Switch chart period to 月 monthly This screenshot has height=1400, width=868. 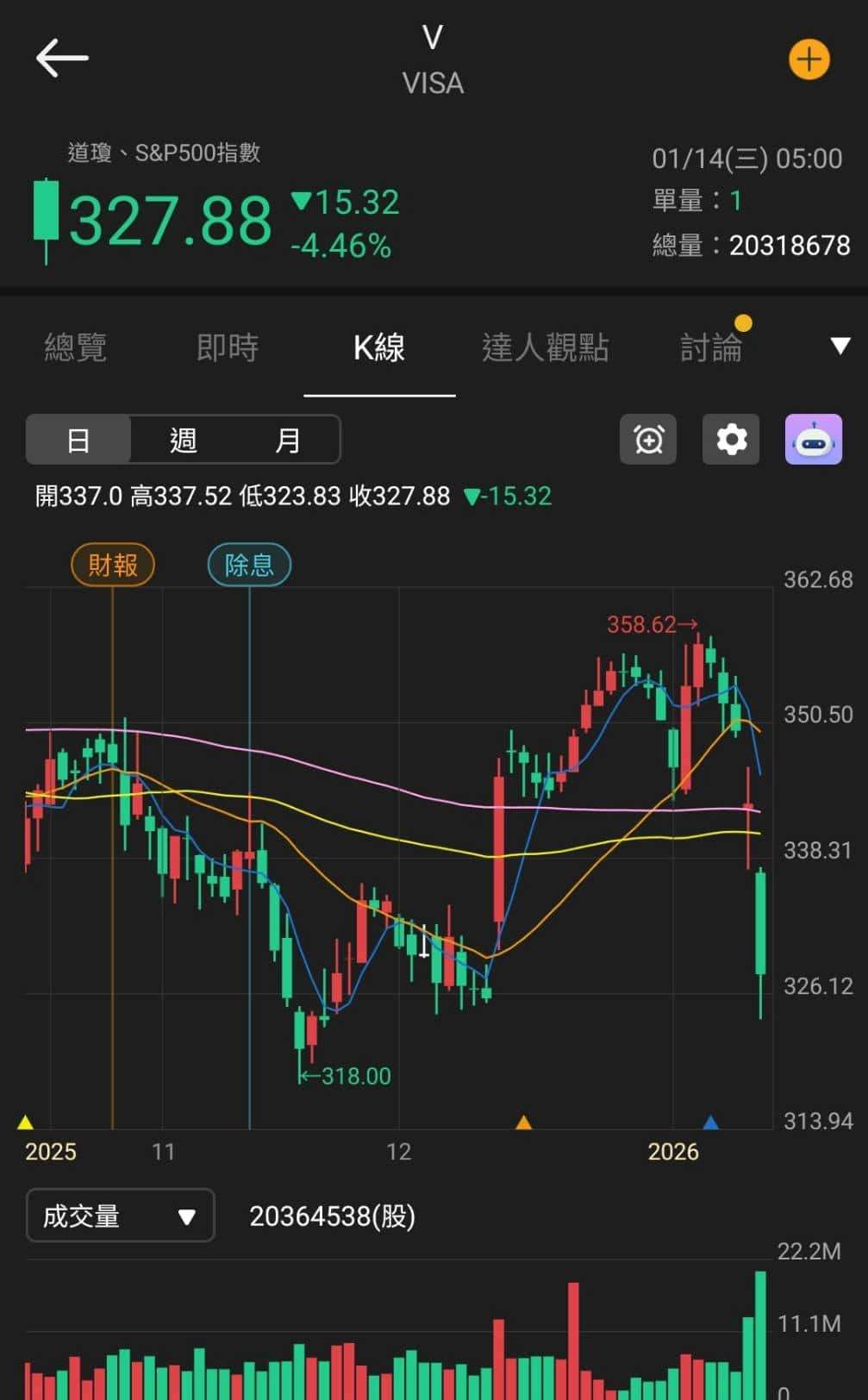coord(288,440)
